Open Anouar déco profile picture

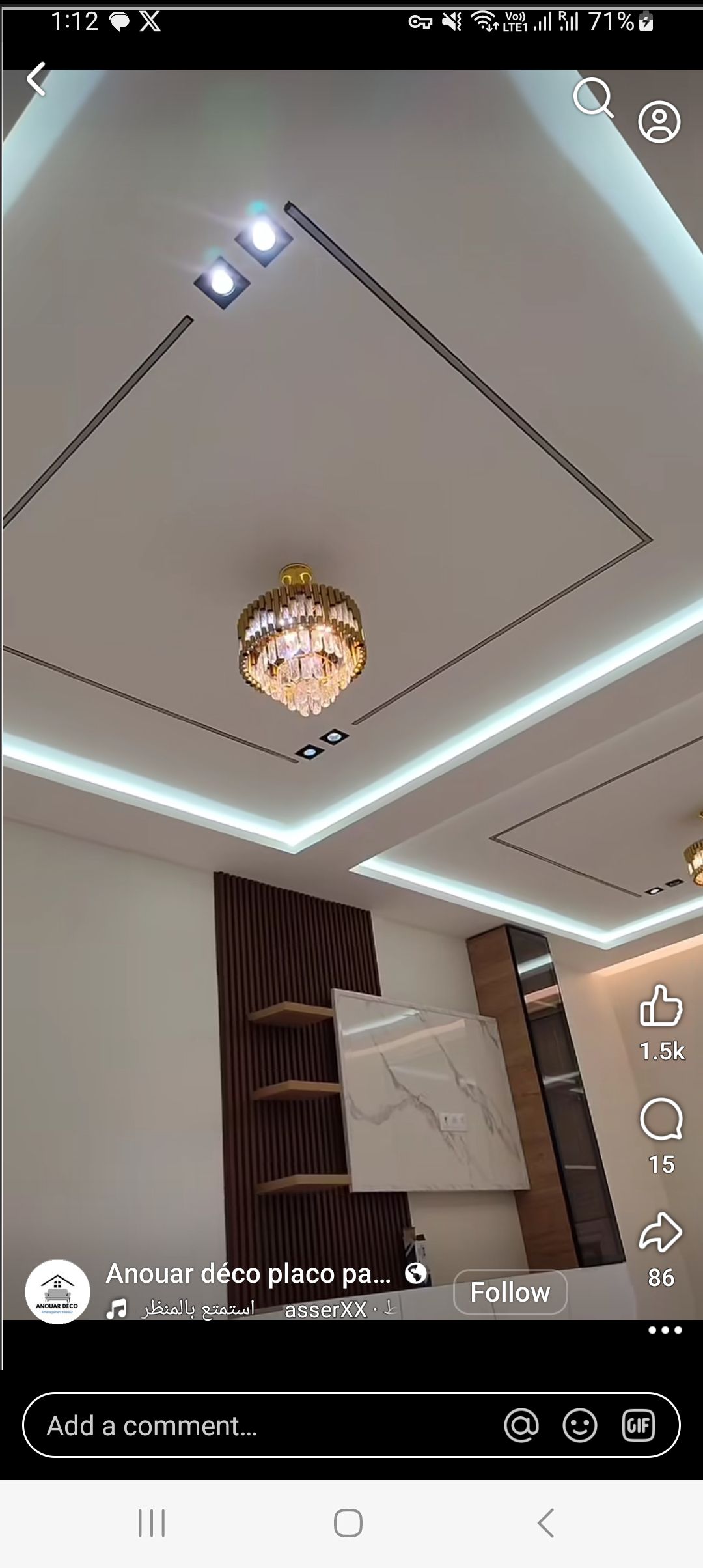(x=57, y=1291)
